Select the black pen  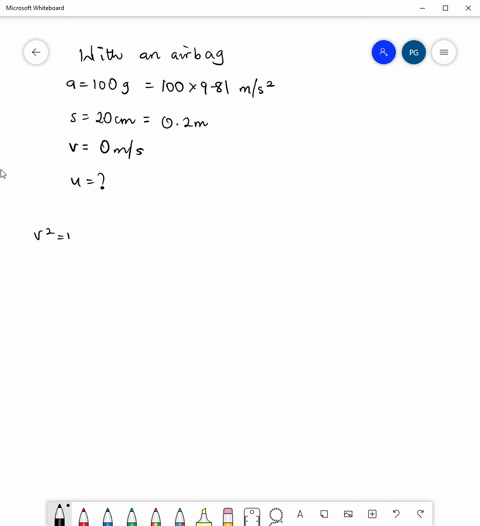pos(60,515)
